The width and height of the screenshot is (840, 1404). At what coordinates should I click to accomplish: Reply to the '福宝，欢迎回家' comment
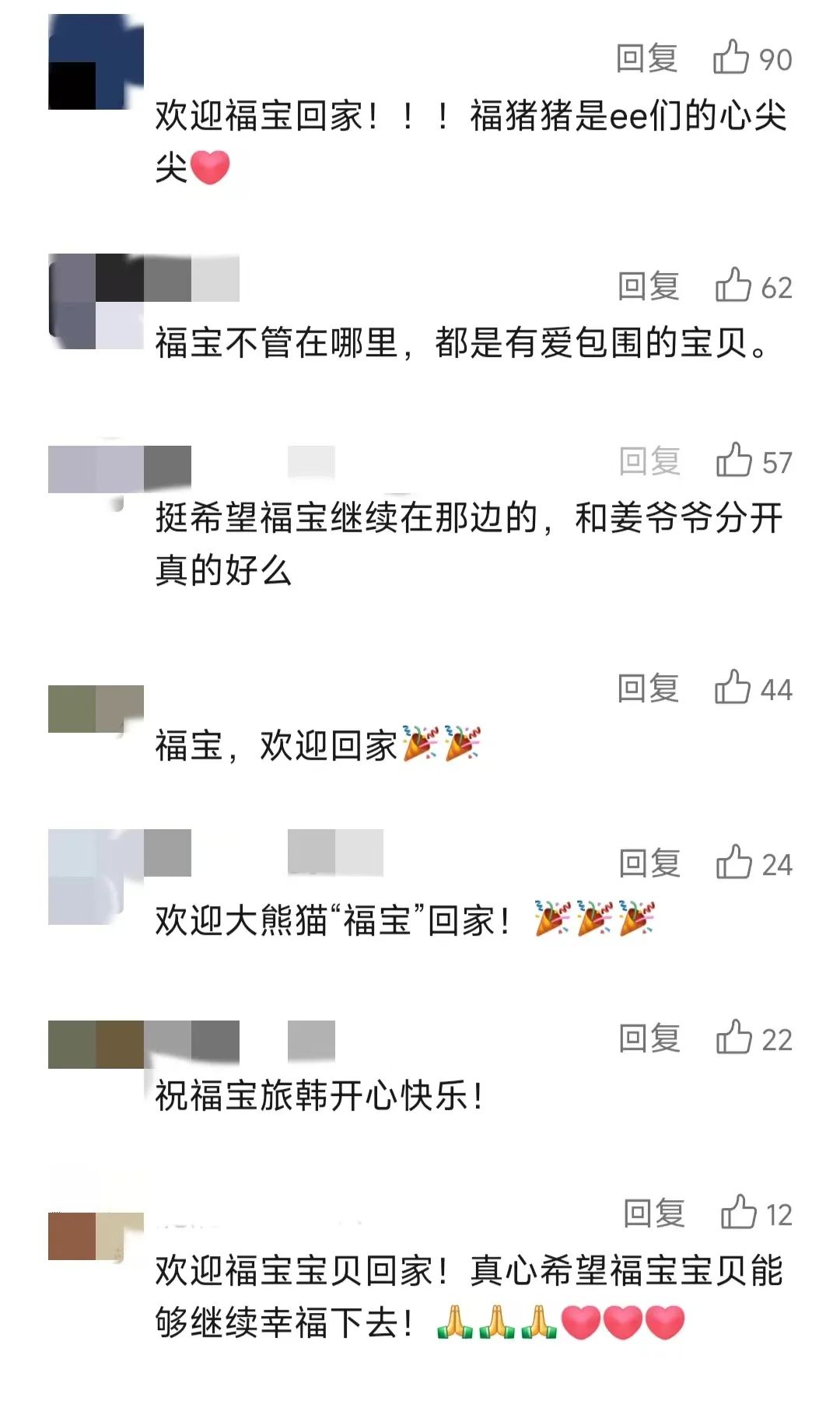tap(648, 689)
